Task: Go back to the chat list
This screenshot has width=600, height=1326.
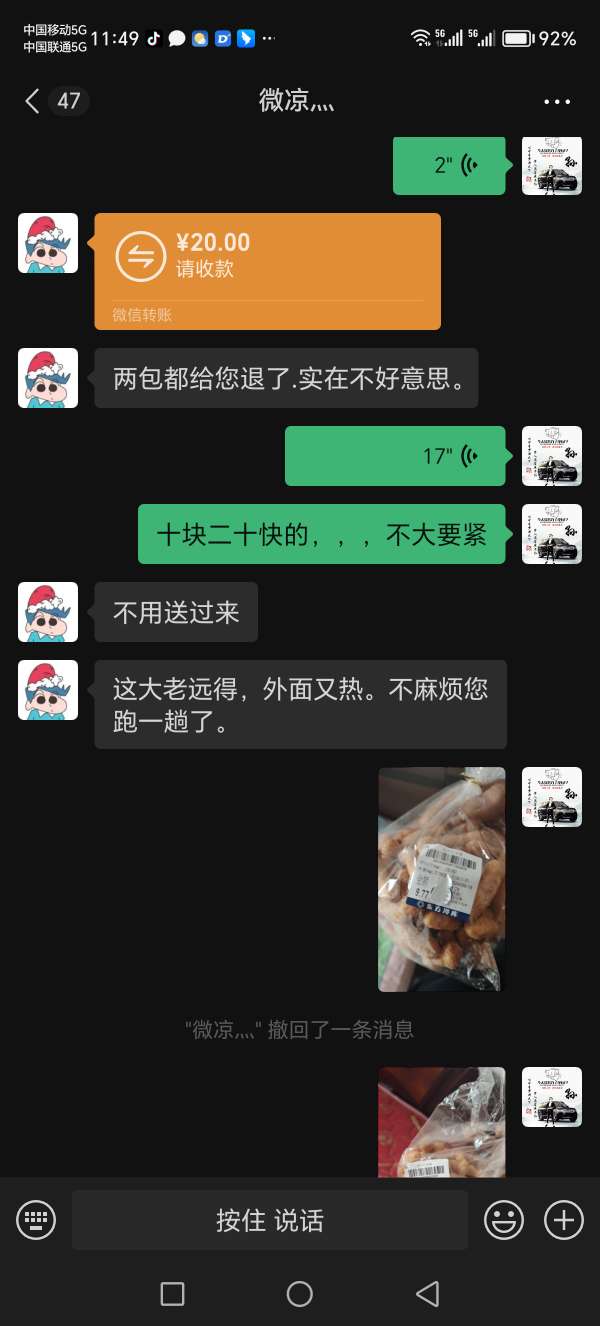Action: (33, 101)
